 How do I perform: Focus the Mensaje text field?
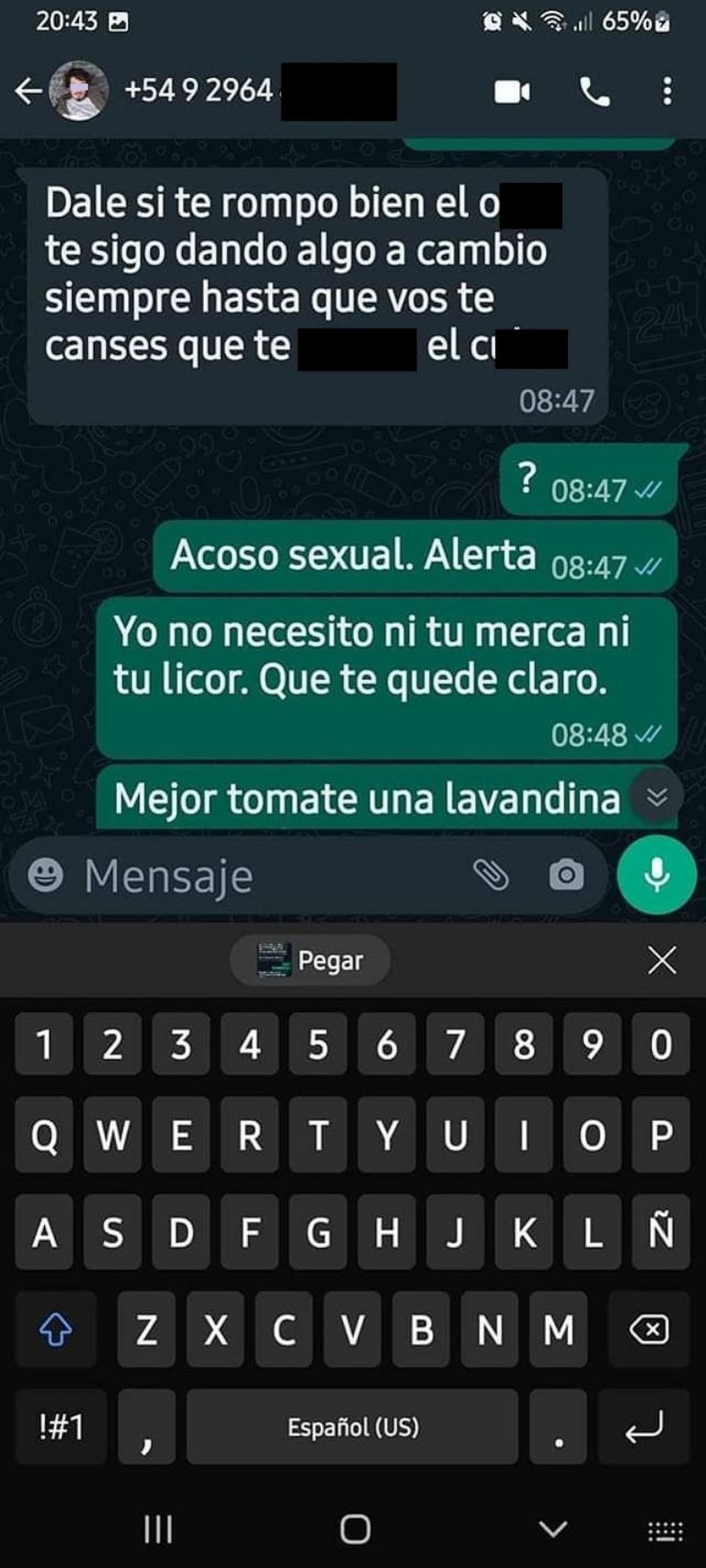coord(268,877)
